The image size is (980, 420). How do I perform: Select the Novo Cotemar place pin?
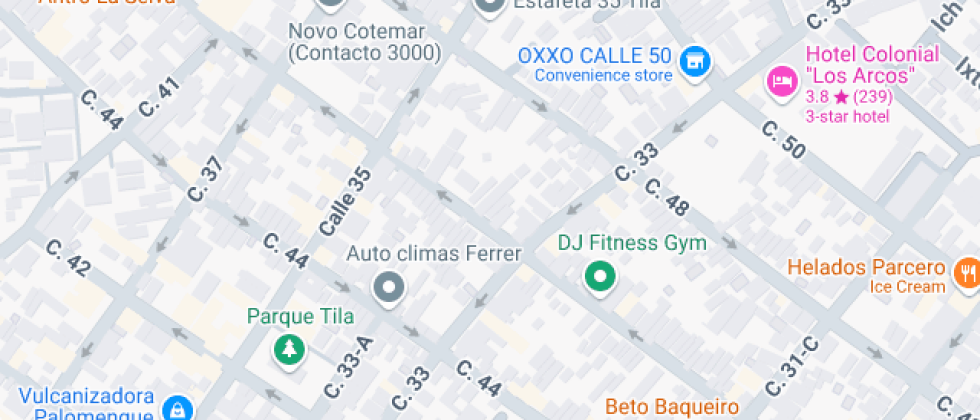click(x=331, y=5)
